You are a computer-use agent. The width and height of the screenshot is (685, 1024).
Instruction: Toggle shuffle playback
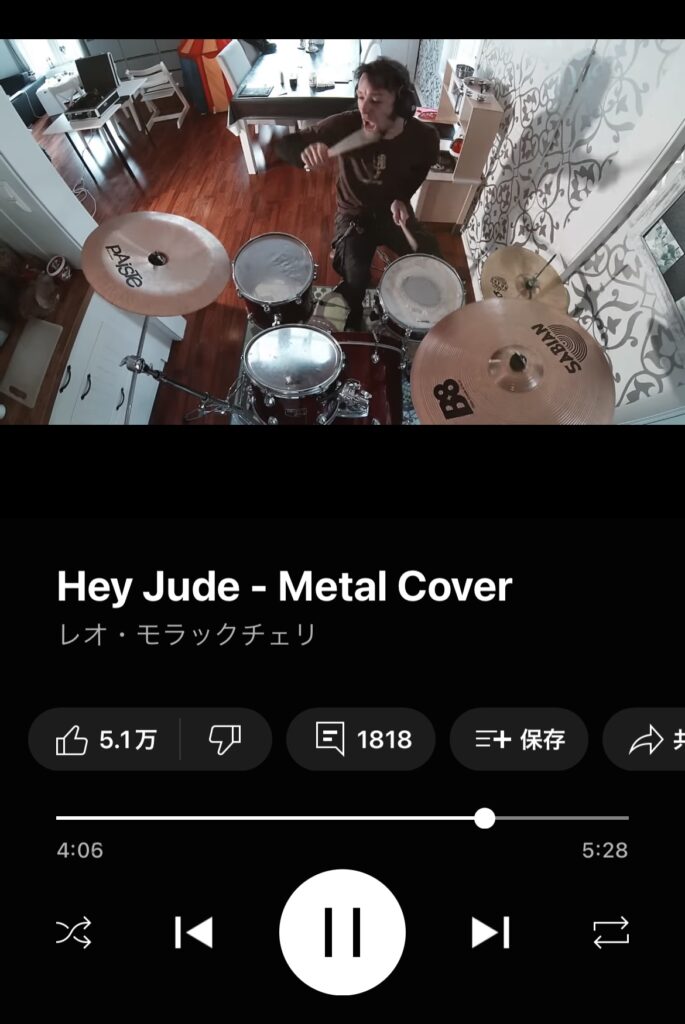[x=74, y=932]
